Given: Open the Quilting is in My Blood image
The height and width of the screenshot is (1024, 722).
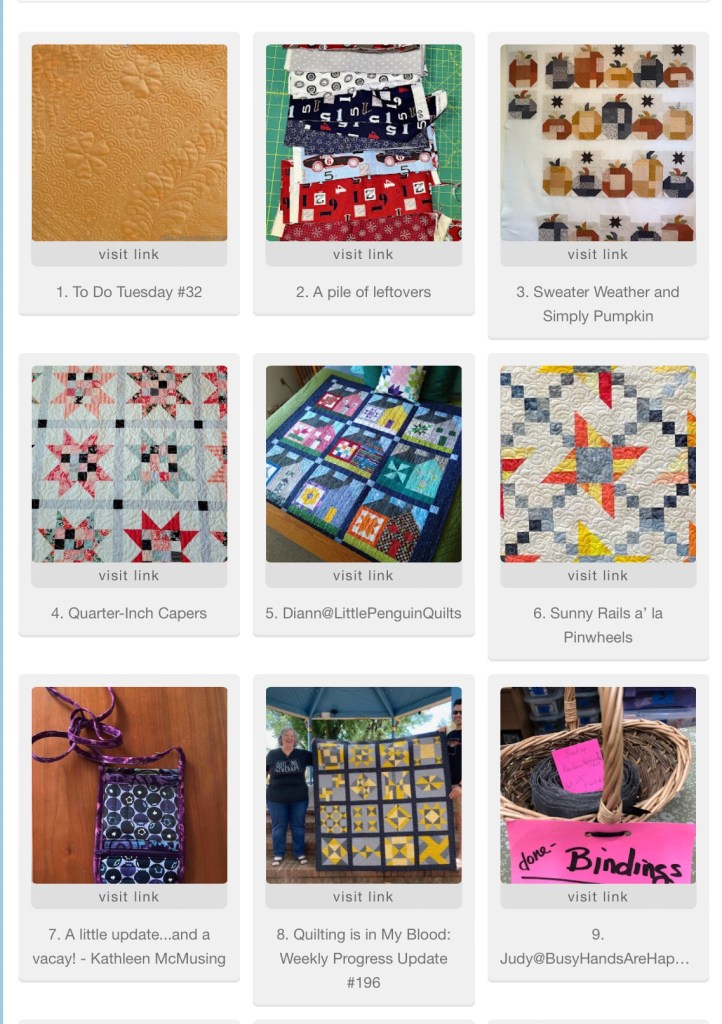Looking at the screenshot, I should [363, 784].
